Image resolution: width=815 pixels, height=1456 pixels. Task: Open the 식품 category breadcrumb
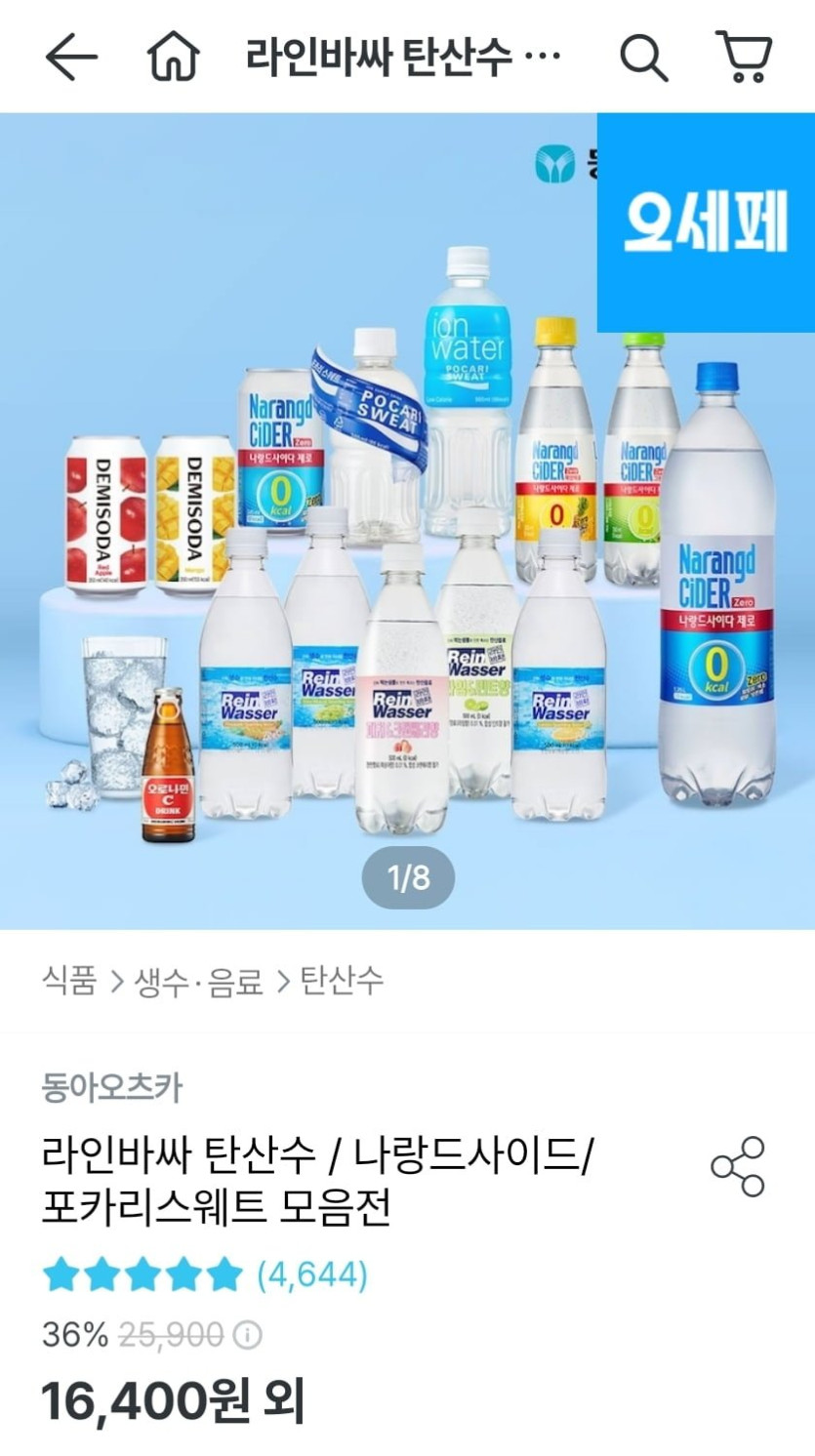pos(69,981)
